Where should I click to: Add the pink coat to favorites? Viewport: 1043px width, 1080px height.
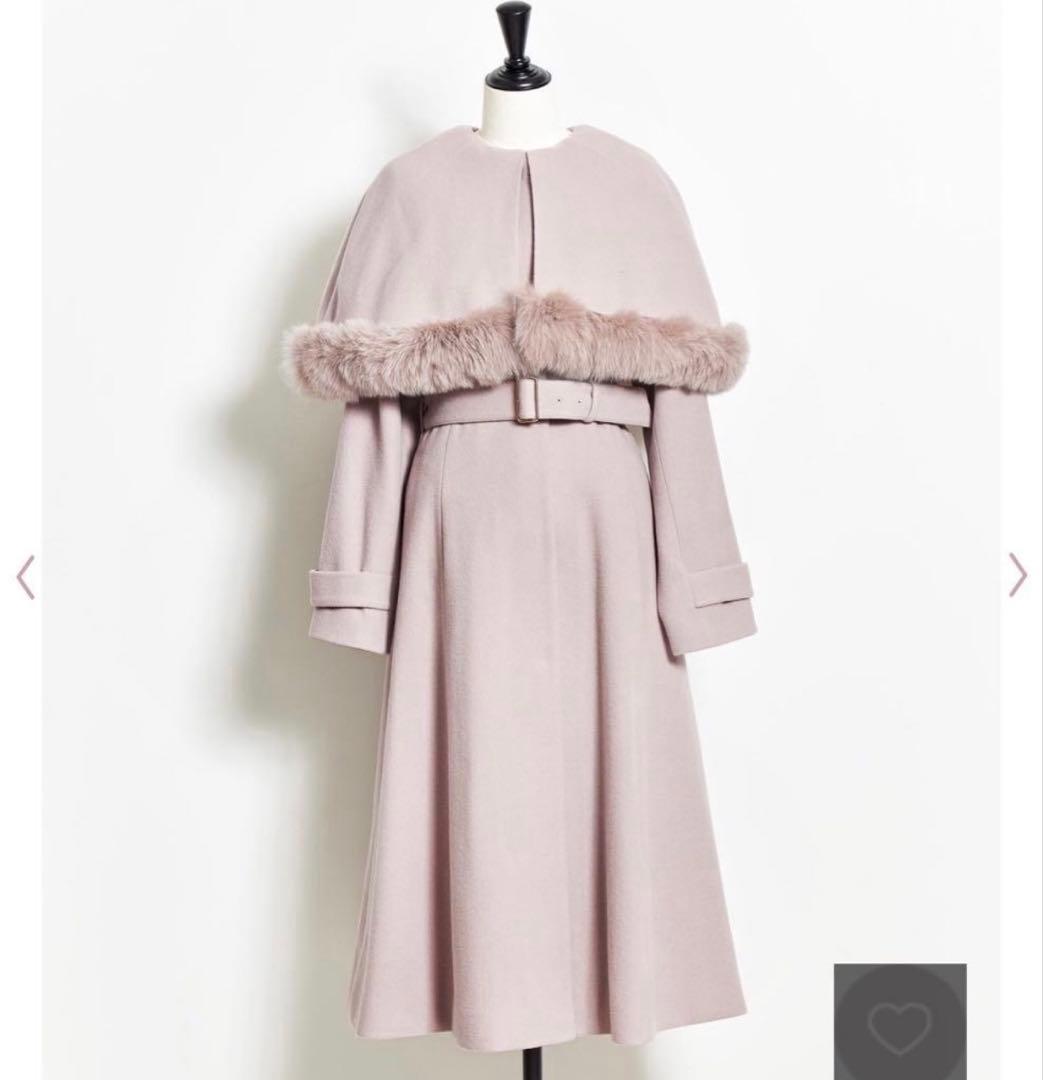pyautogui.click(x=900, y=1024)
